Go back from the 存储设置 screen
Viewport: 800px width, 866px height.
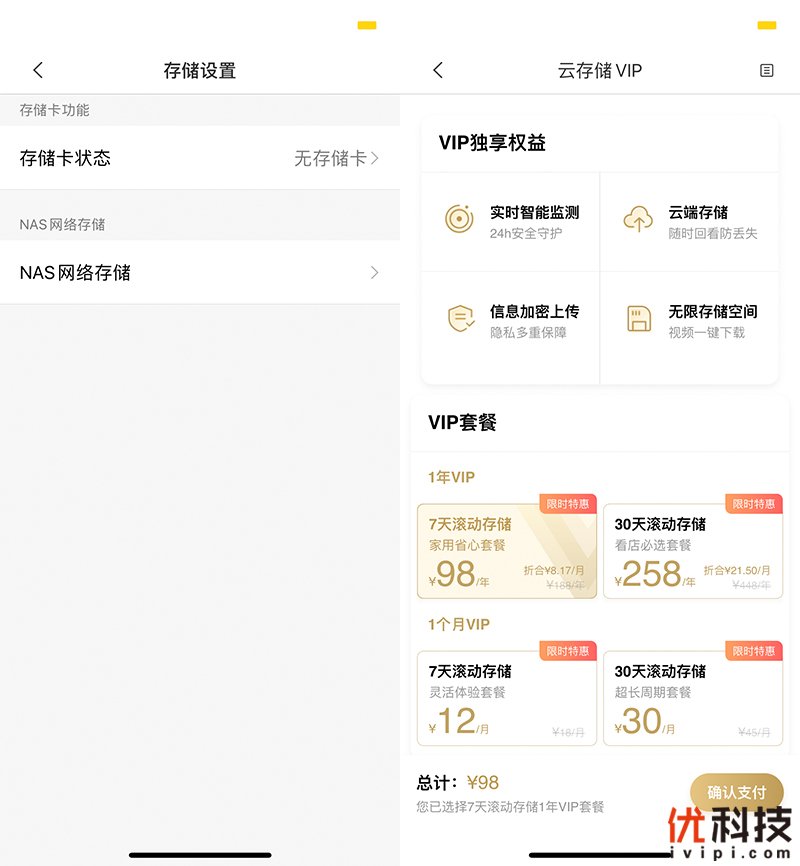pyautogui.click(x=38, y=70)
